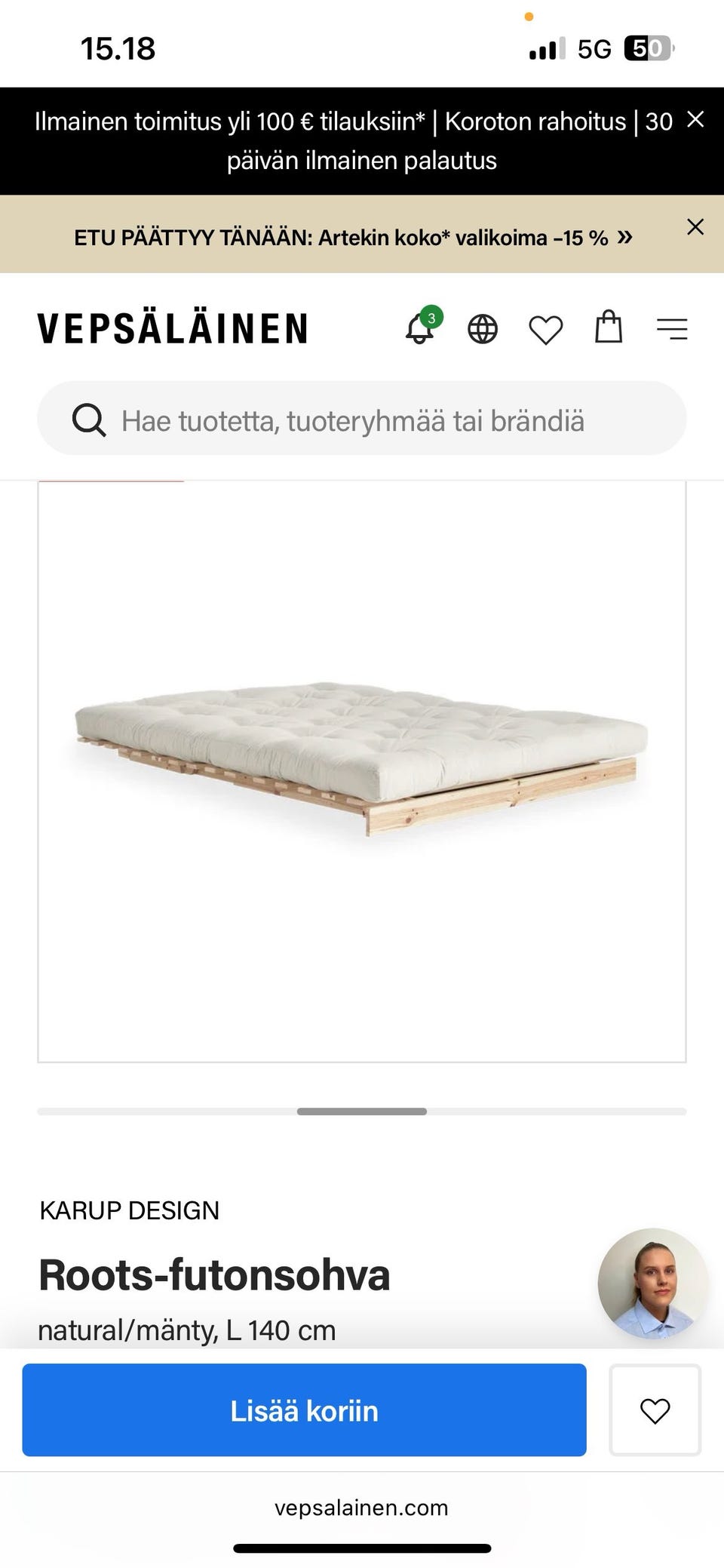Open the language selector globe
724x1568 pixels.
click(483, 329)
